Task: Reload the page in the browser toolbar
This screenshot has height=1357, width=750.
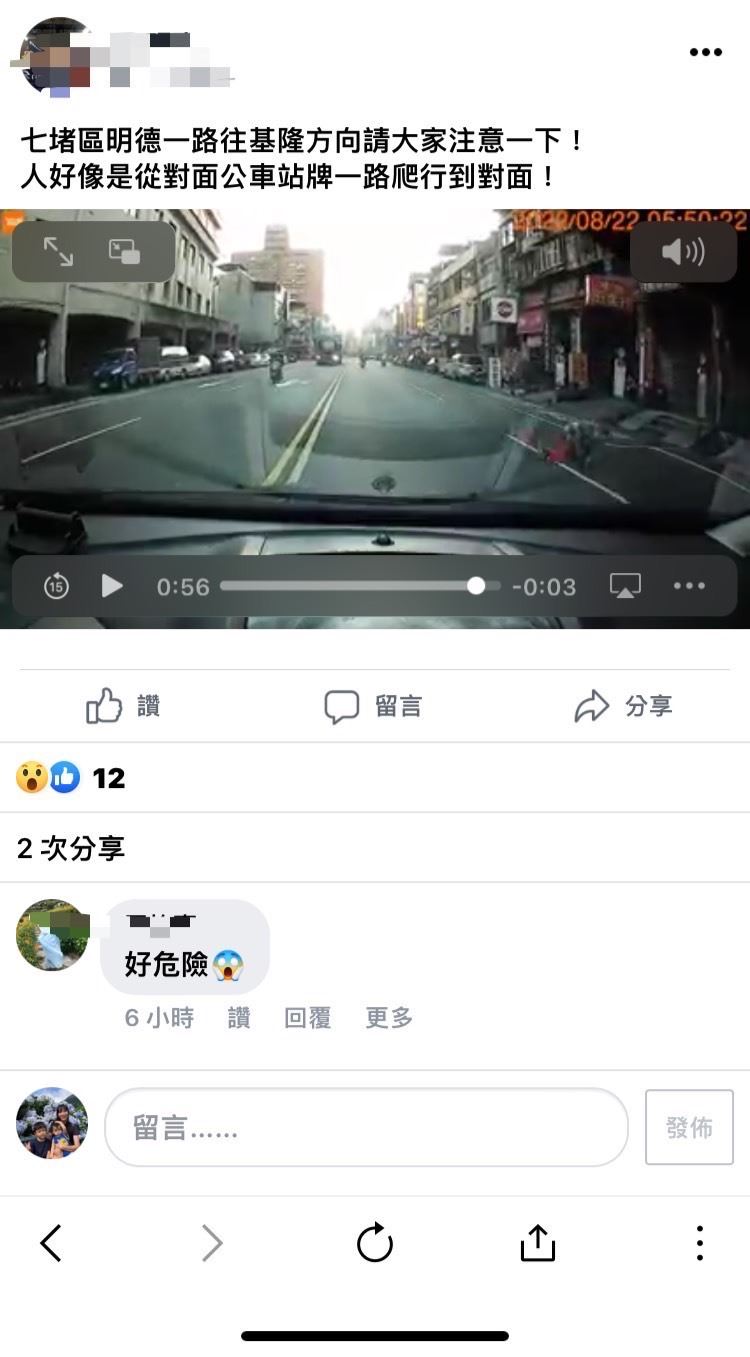Action: [x=375, y=1244]
